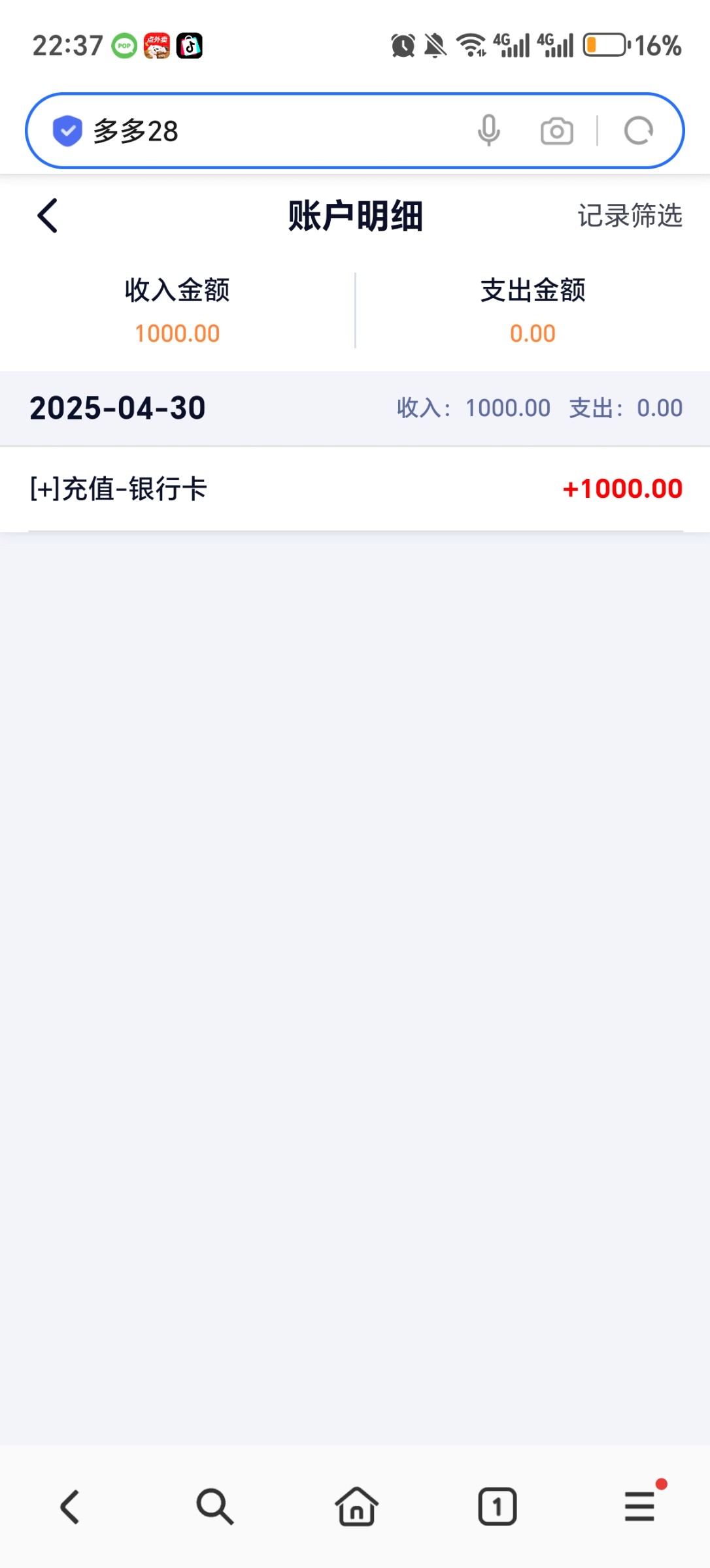Open the browser search from the bottom bar

click(214, 1507)
